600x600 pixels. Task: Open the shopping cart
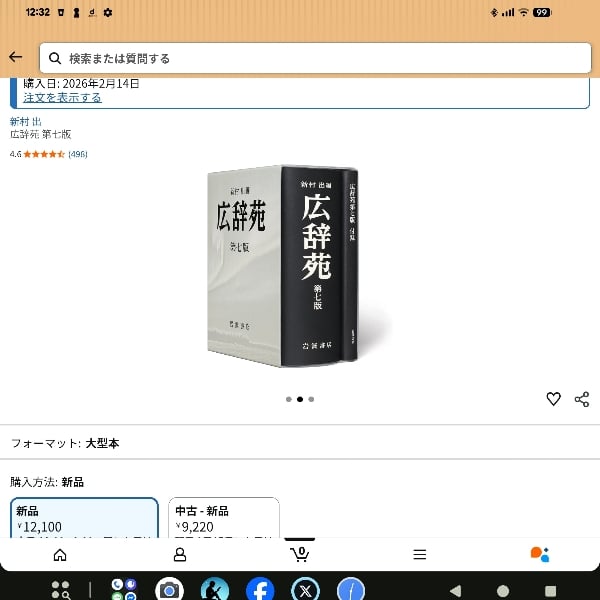click(x=300, y=554)
